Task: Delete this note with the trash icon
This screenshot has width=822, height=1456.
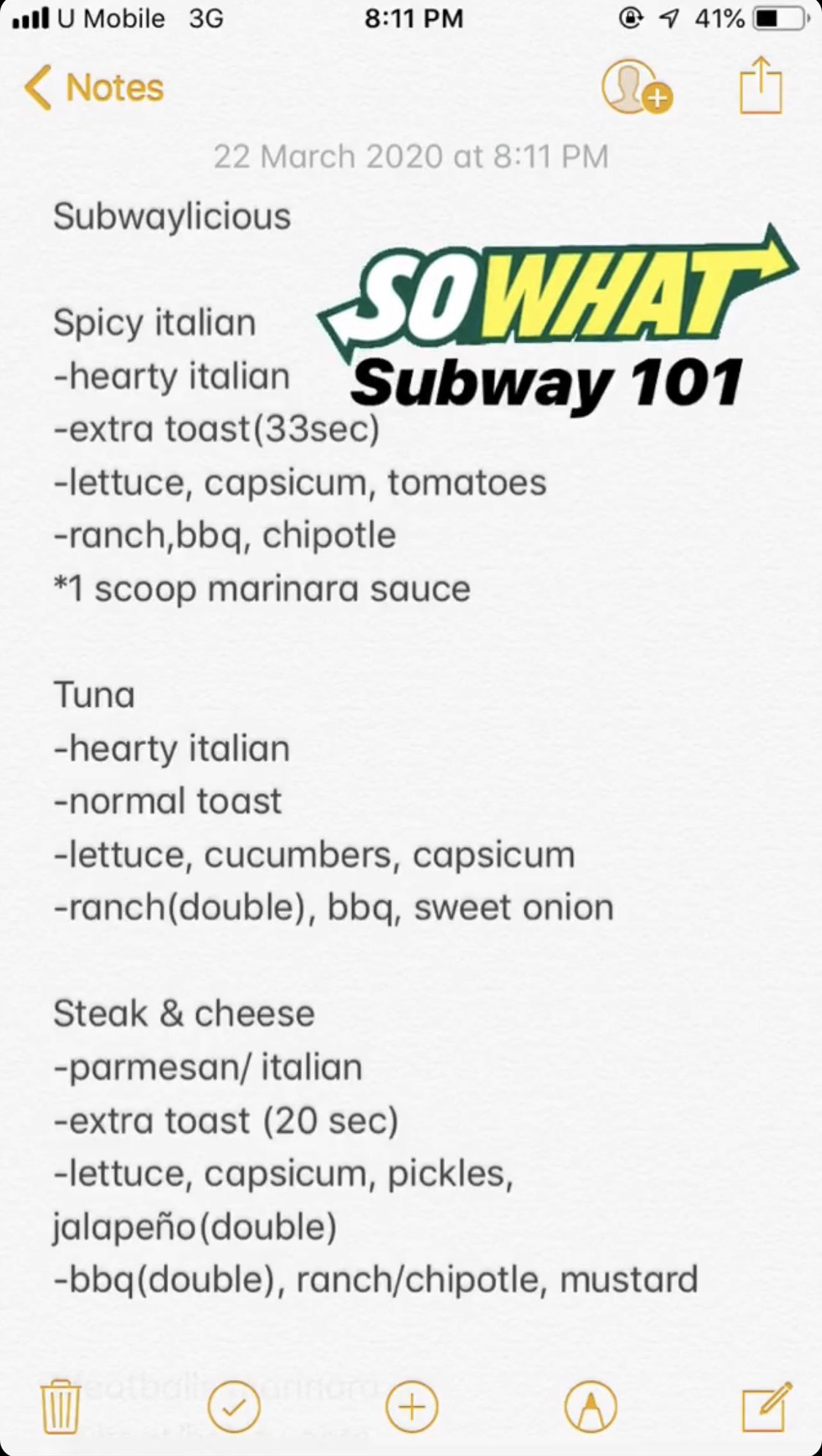Action: (x=60, y=1406)
